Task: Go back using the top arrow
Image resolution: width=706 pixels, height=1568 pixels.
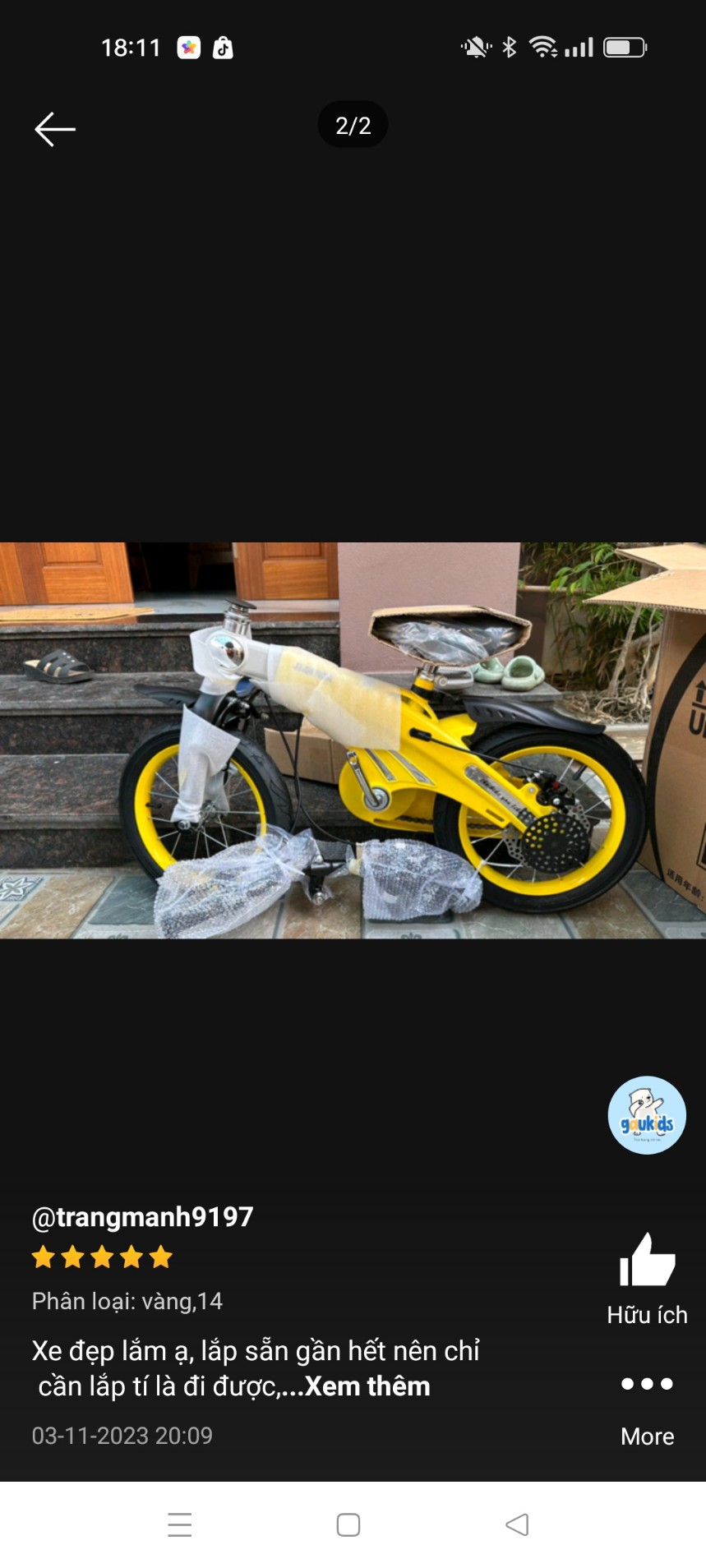Action: [x=55, y=129]
